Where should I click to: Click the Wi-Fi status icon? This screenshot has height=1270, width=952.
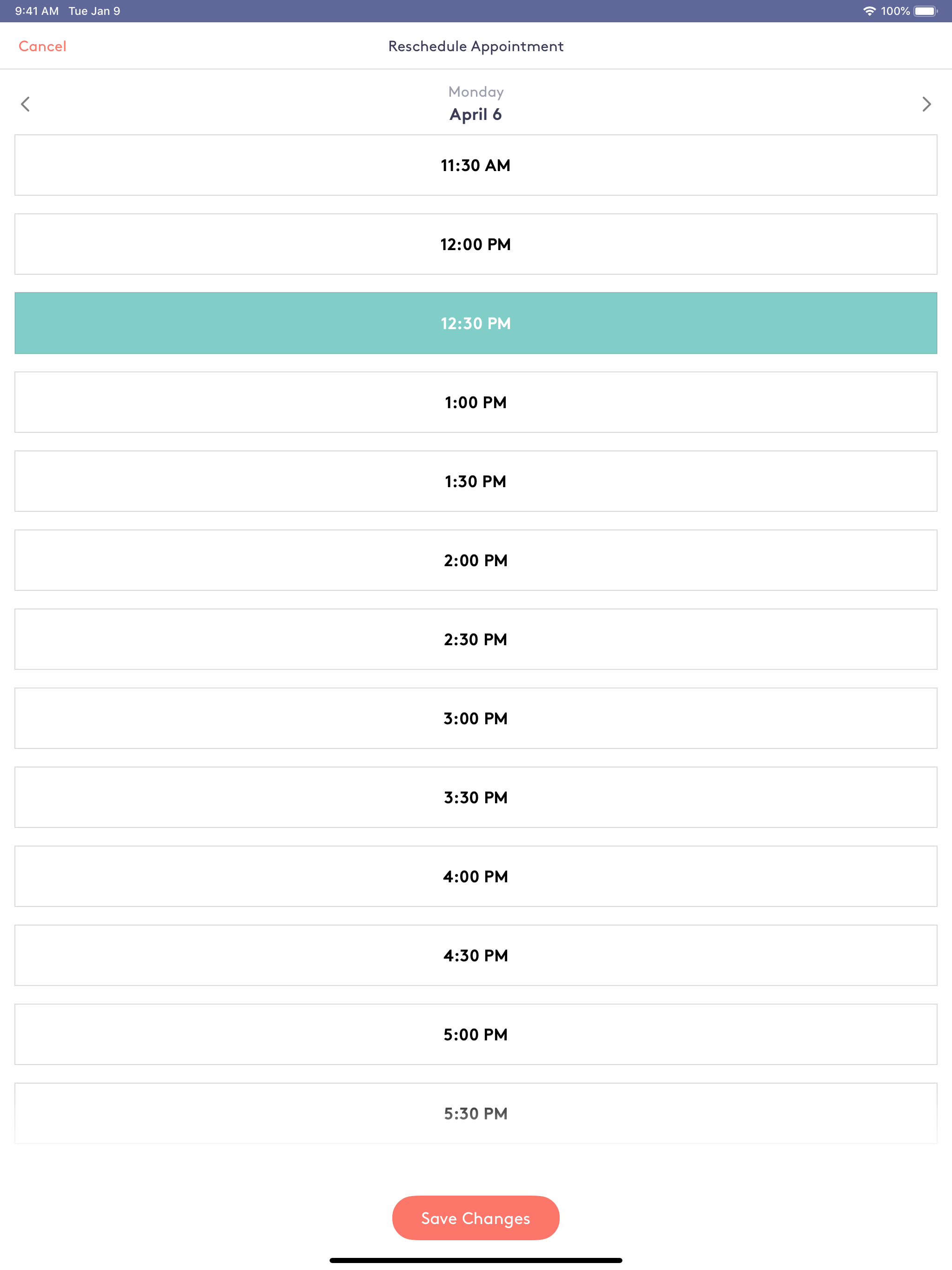point(869,10)
